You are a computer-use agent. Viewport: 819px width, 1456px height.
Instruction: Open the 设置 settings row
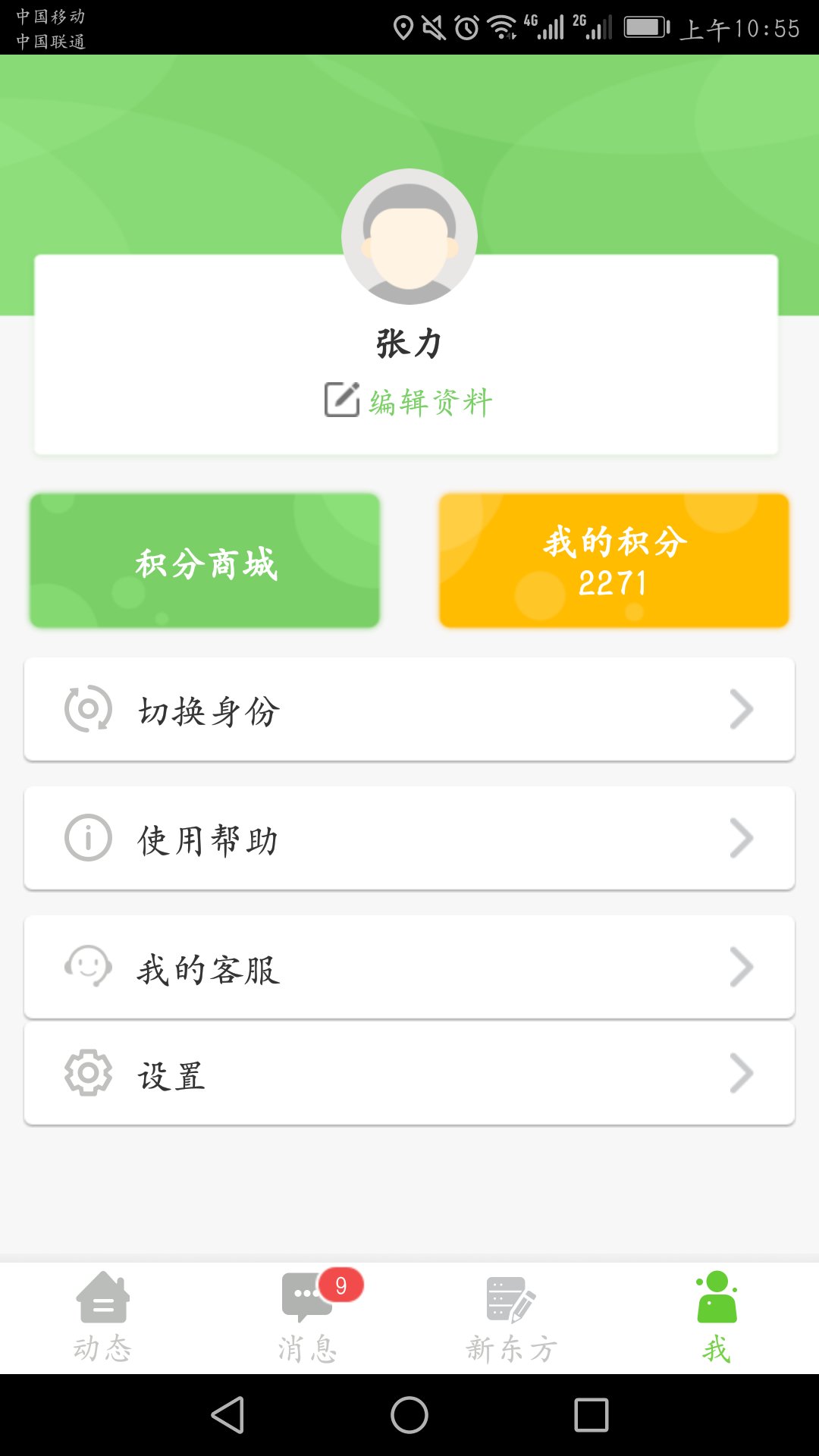coord(409,1074)
